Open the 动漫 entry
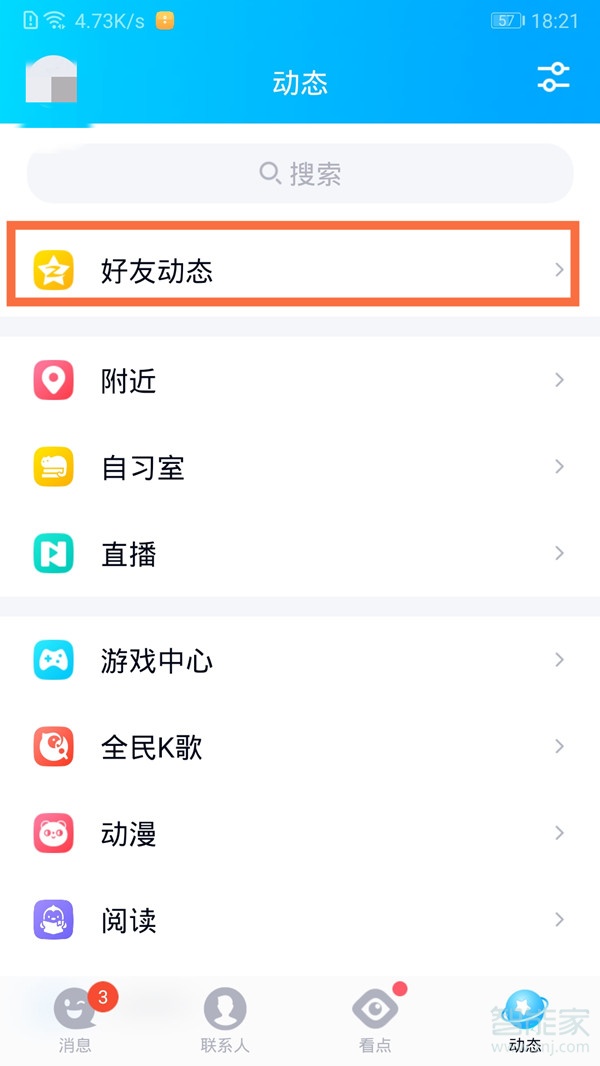The height and width of the screenshot is (1066, 600). click(300, 834)
